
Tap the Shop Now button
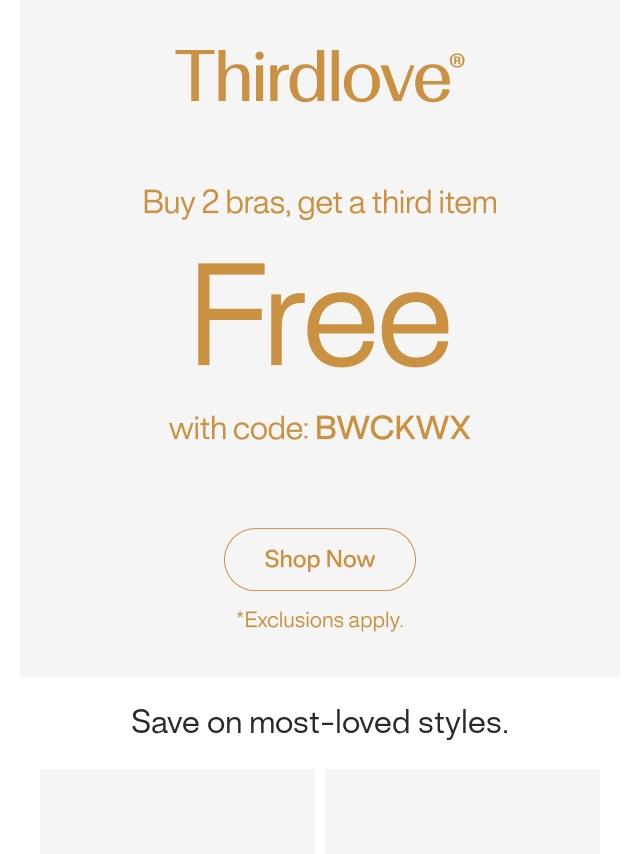coord(319,559)
